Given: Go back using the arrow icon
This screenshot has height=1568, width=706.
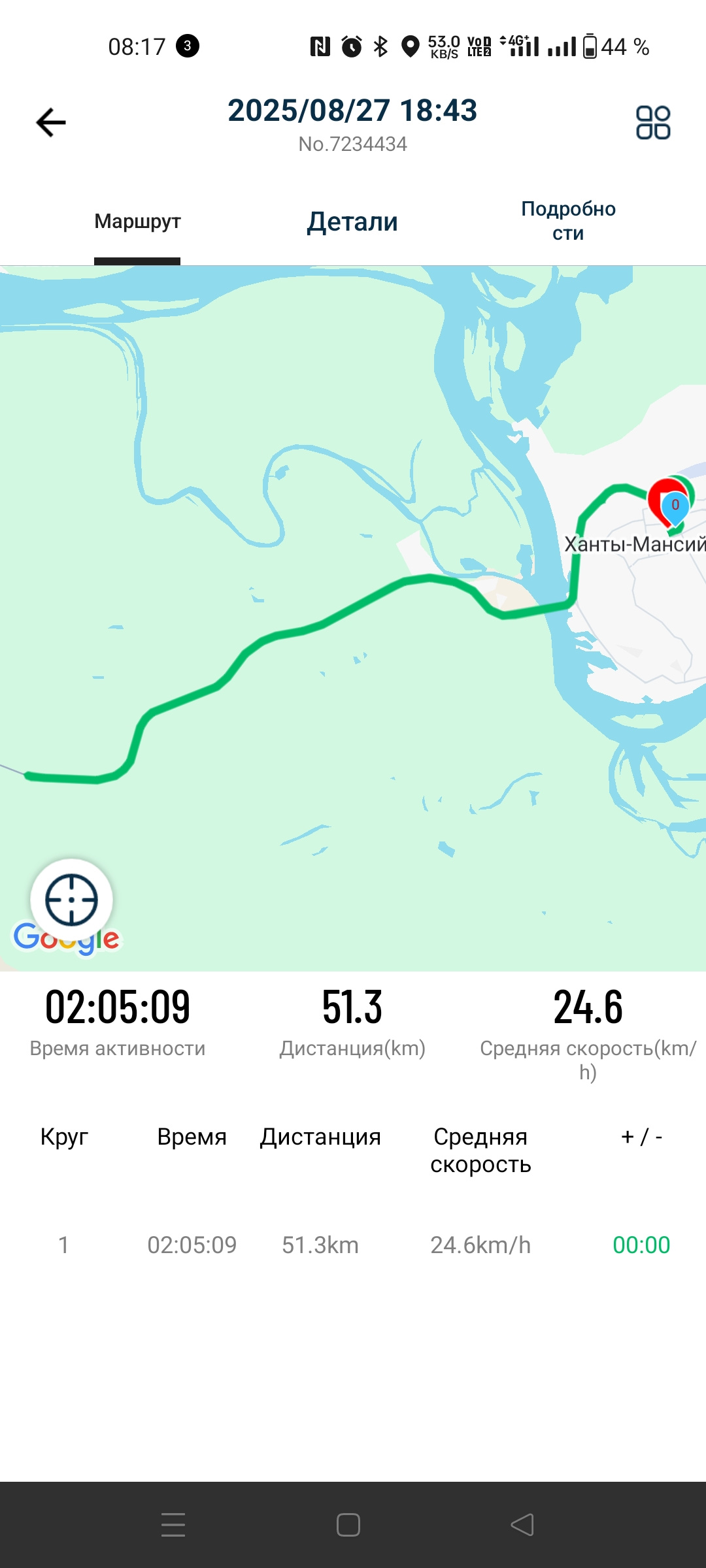Looking at the screenshot, I should (51, 123).
